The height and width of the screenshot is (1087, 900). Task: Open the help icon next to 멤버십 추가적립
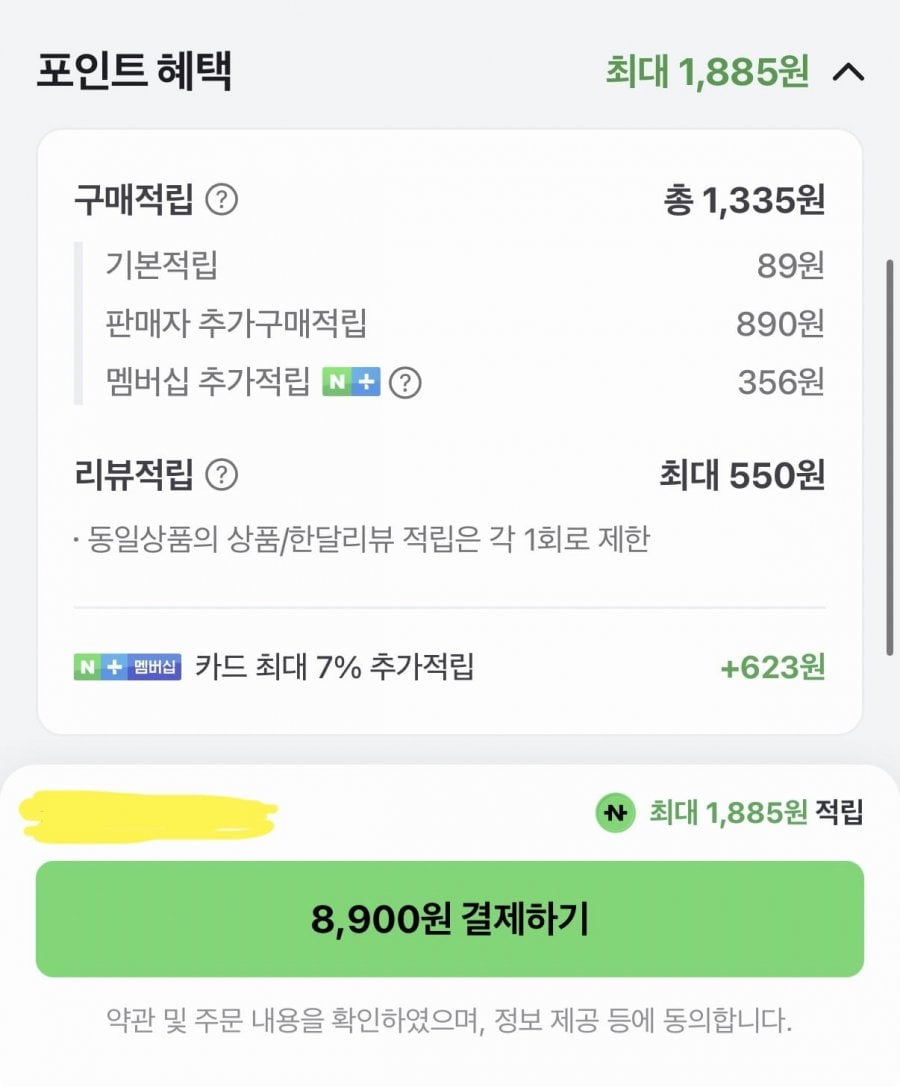[x=405, y=382]
